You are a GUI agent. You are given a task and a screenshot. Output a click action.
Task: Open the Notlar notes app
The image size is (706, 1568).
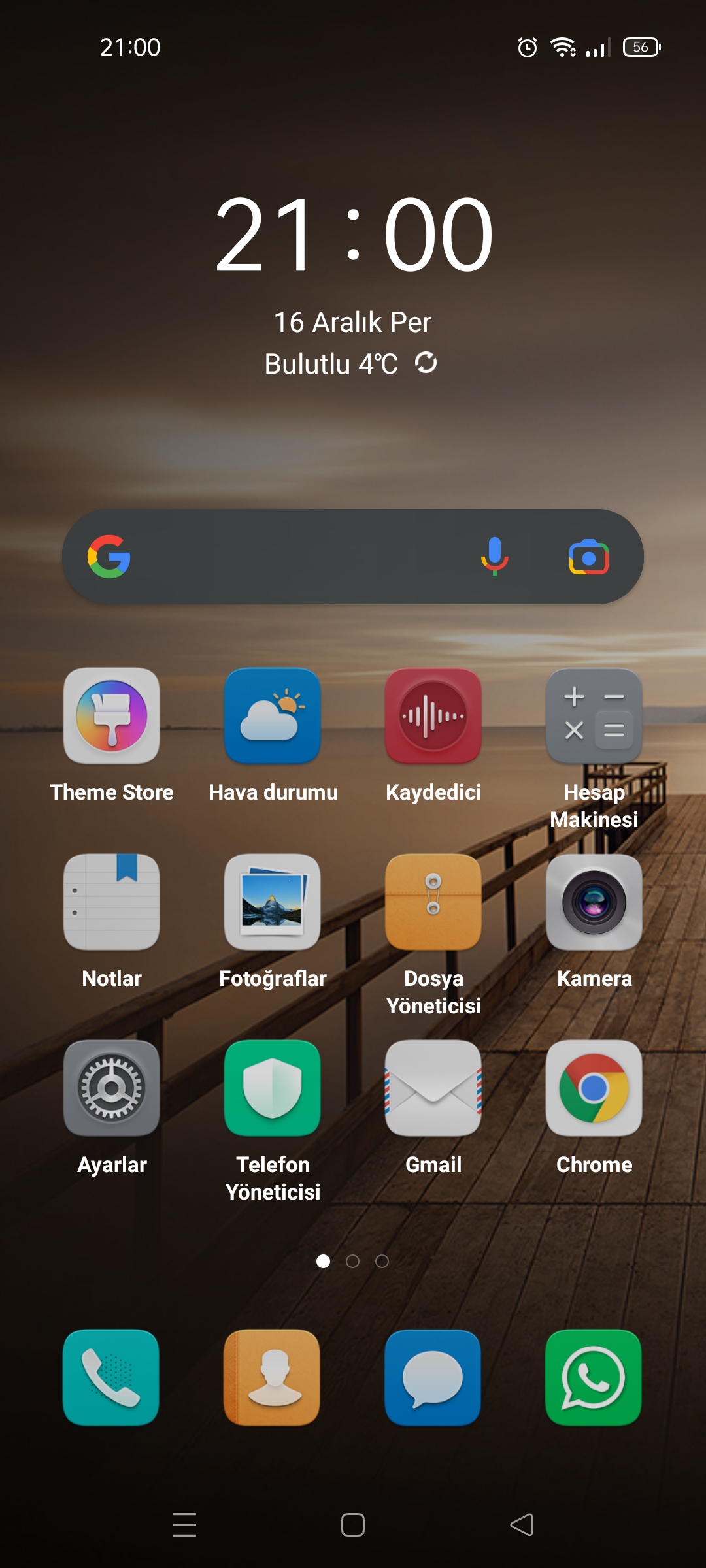click(112, 902)
